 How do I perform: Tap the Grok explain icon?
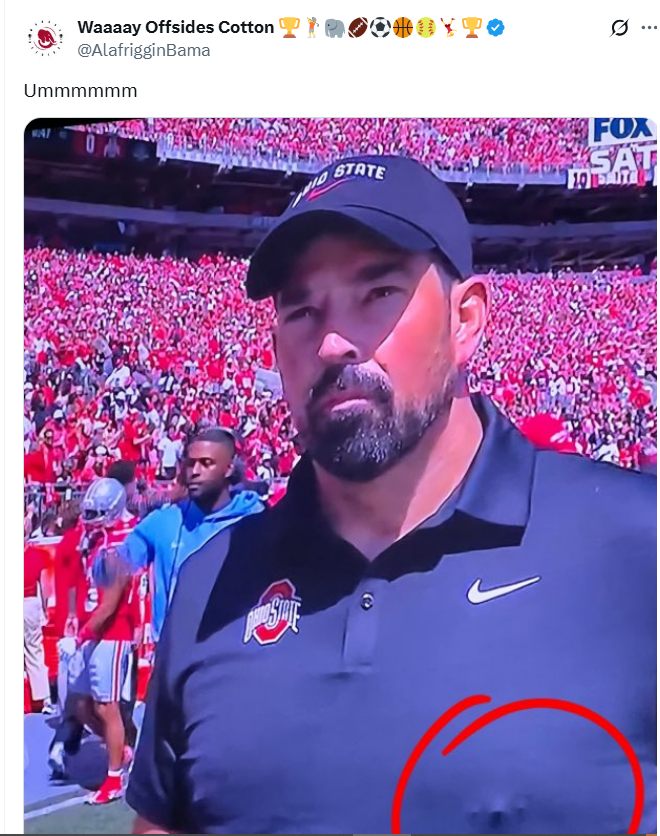pyautogui.click(x=619, y=28)
